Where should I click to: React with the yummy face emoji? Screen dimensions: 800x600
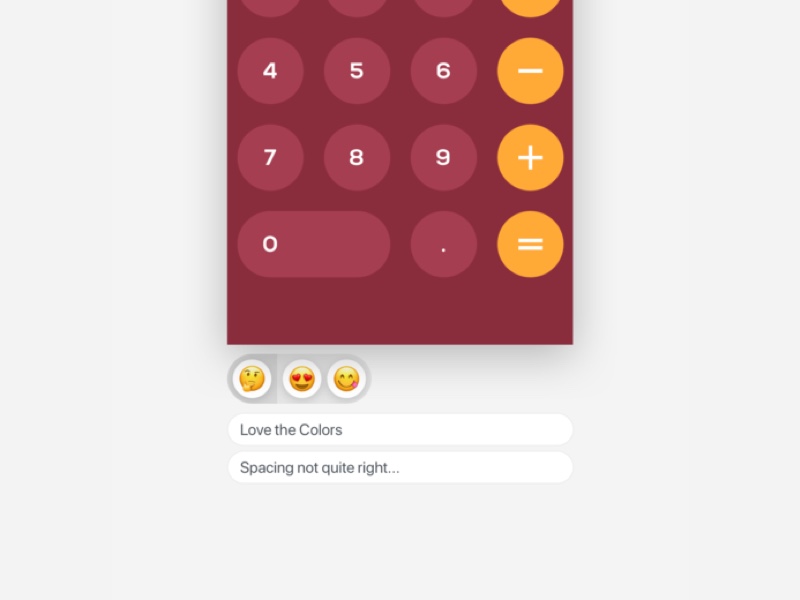pos(346,379)
